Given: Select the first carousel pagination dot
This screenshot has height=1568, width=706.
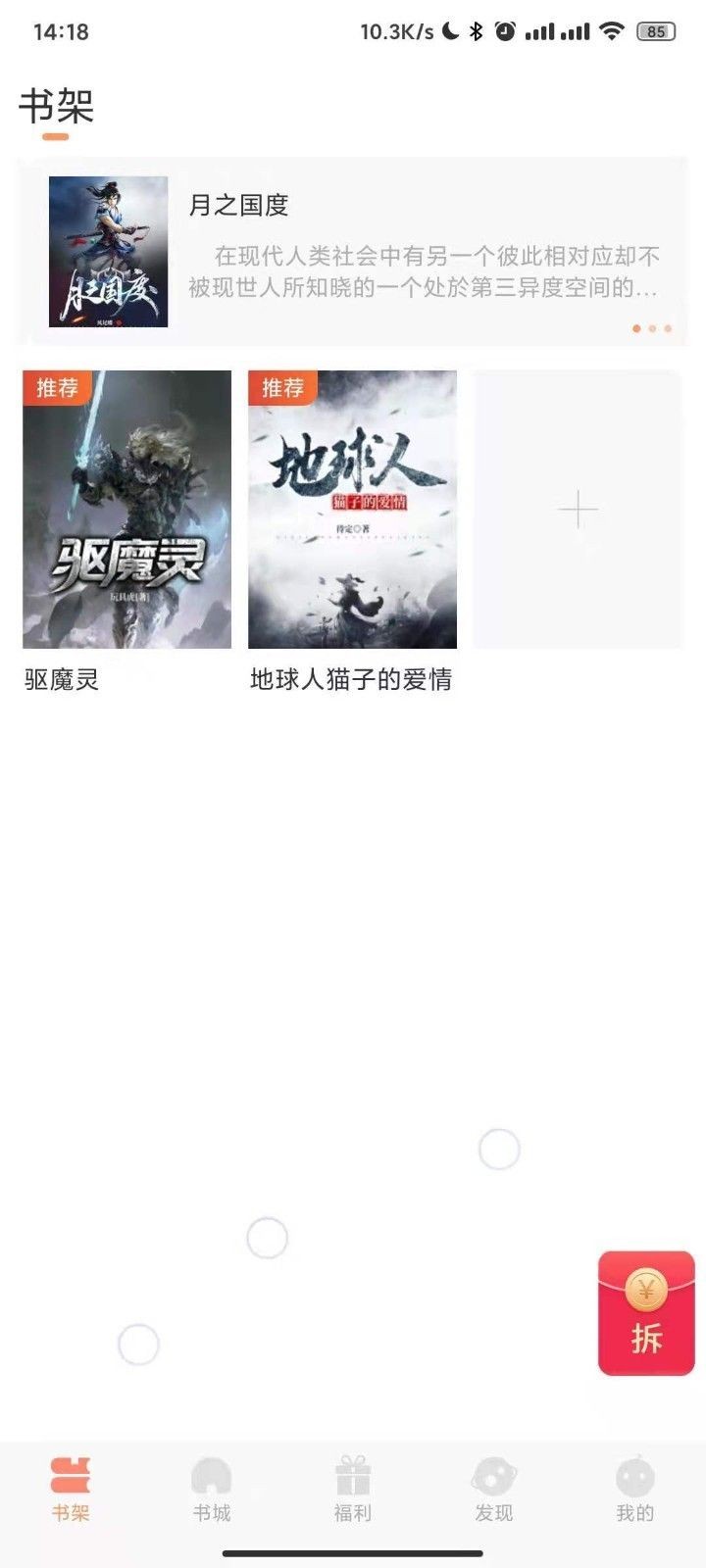Looking at the screenshot, I should coord(636,328).
